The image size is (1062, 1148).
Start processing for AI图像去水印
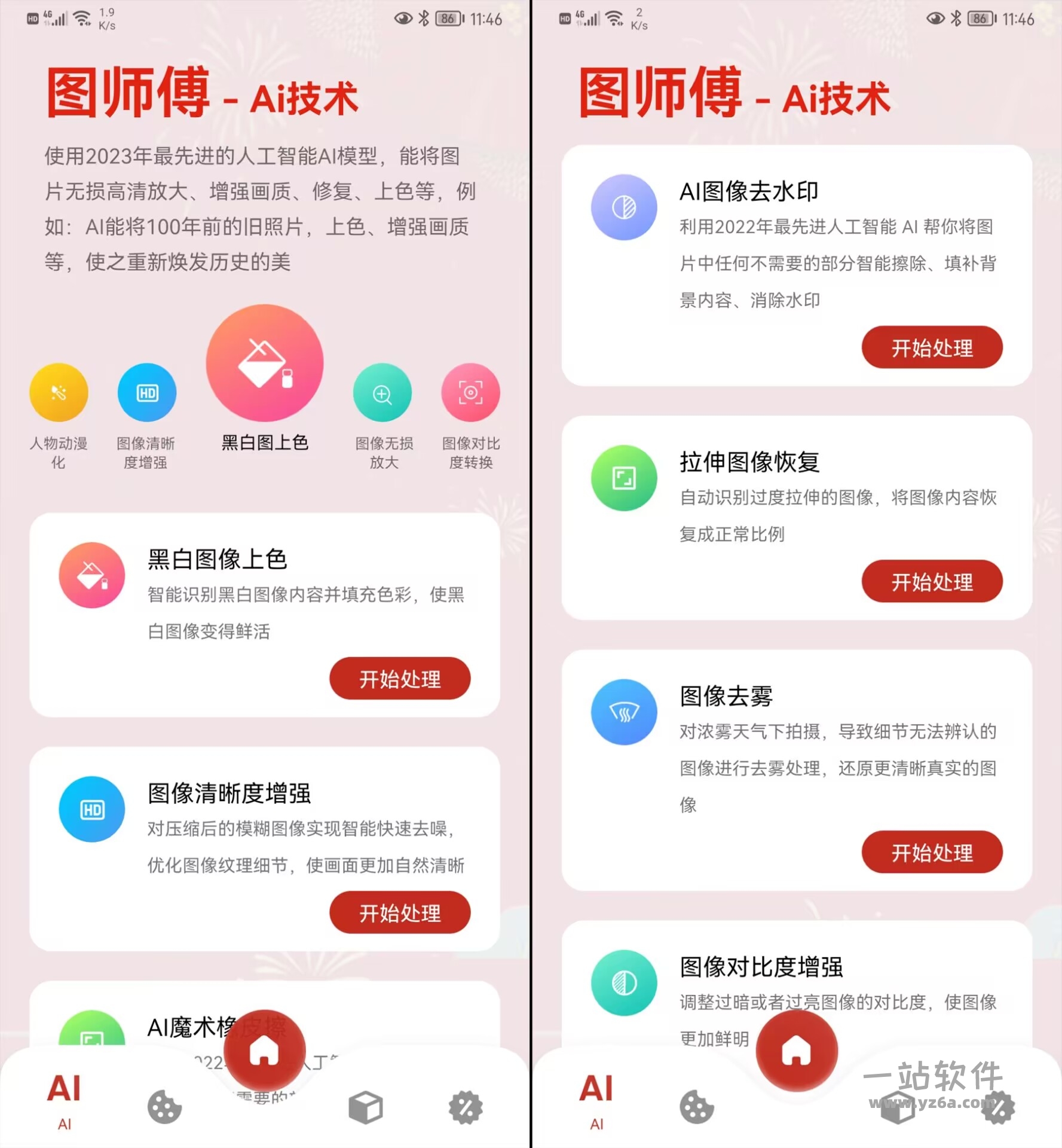932,347
